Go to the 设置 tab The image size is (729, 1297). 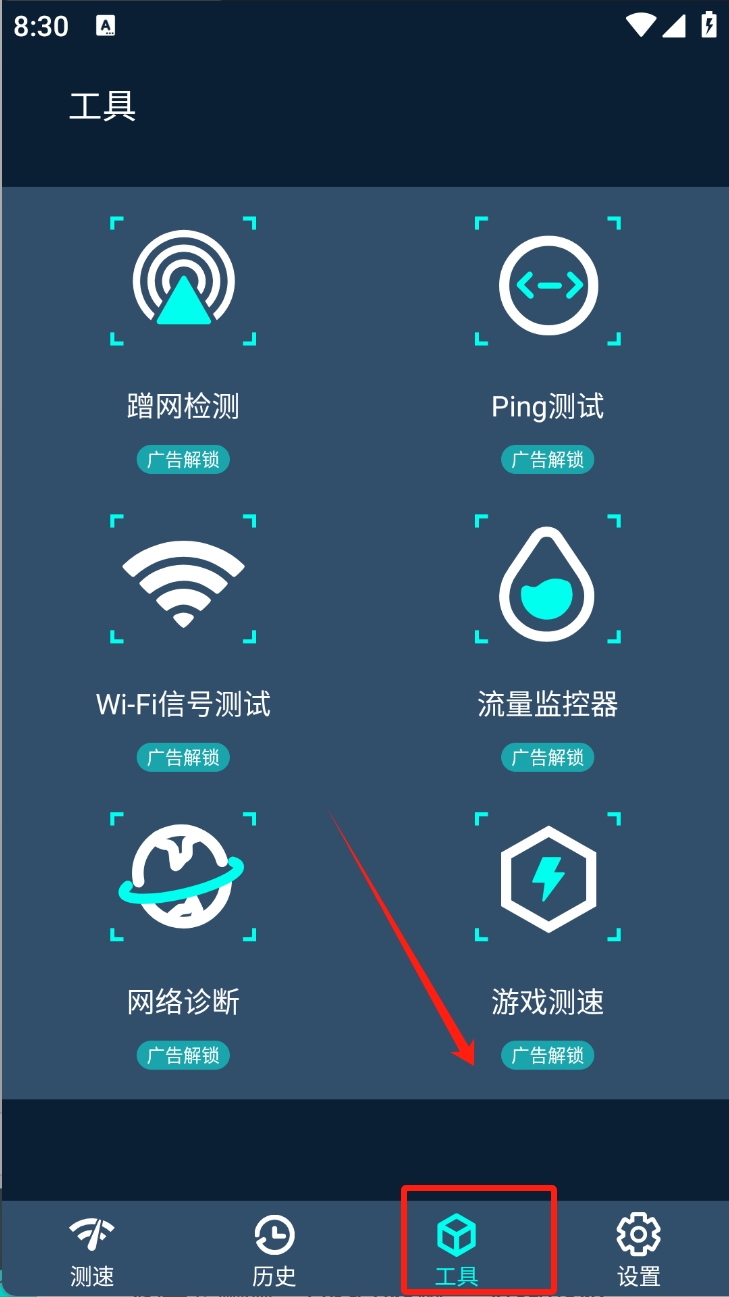coord(639,1250)
